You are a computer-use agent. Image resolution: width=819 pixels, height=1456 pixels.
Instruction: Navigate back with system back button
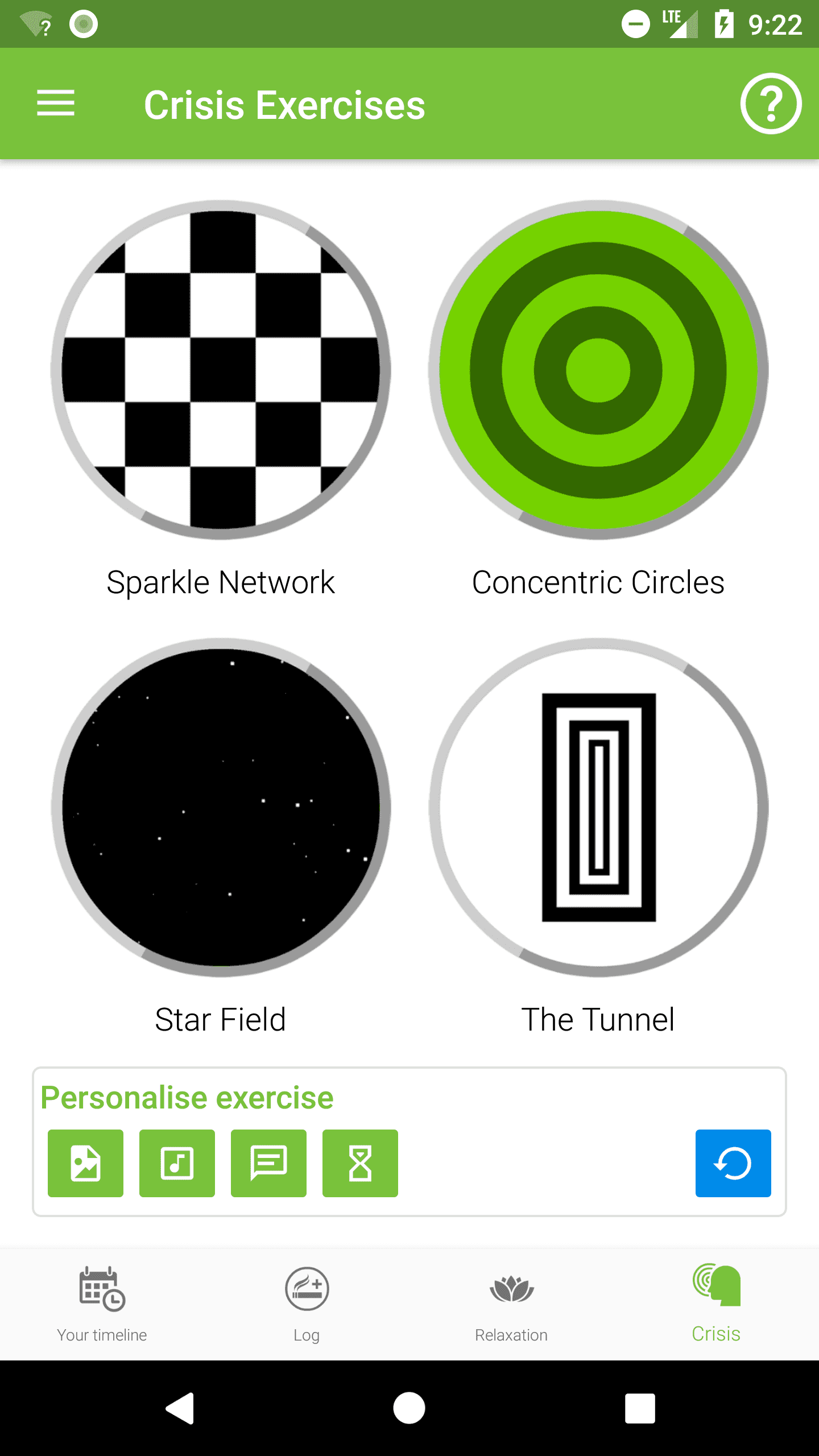[180, 1408]
